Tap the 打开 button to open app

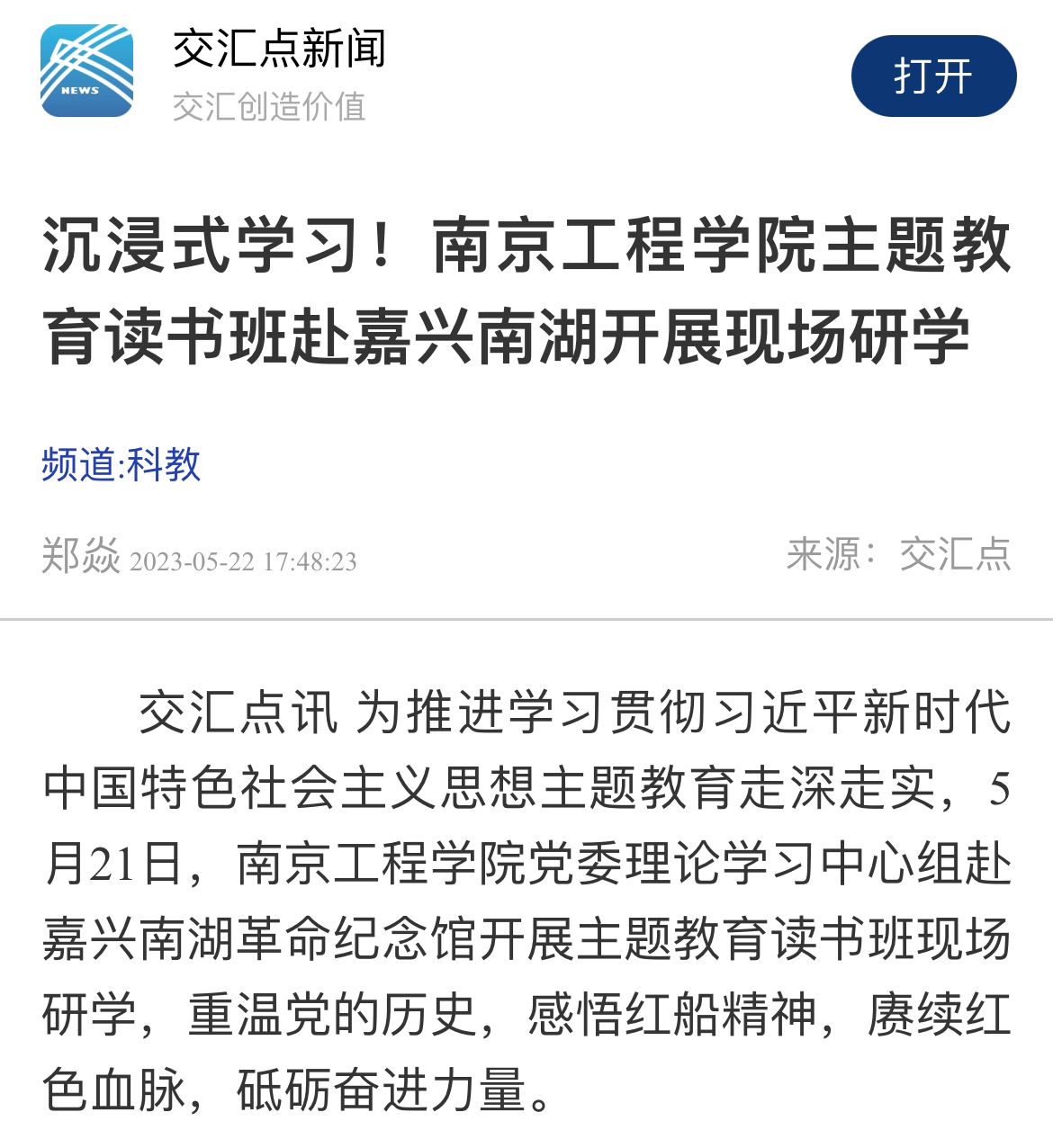point(933,76)
